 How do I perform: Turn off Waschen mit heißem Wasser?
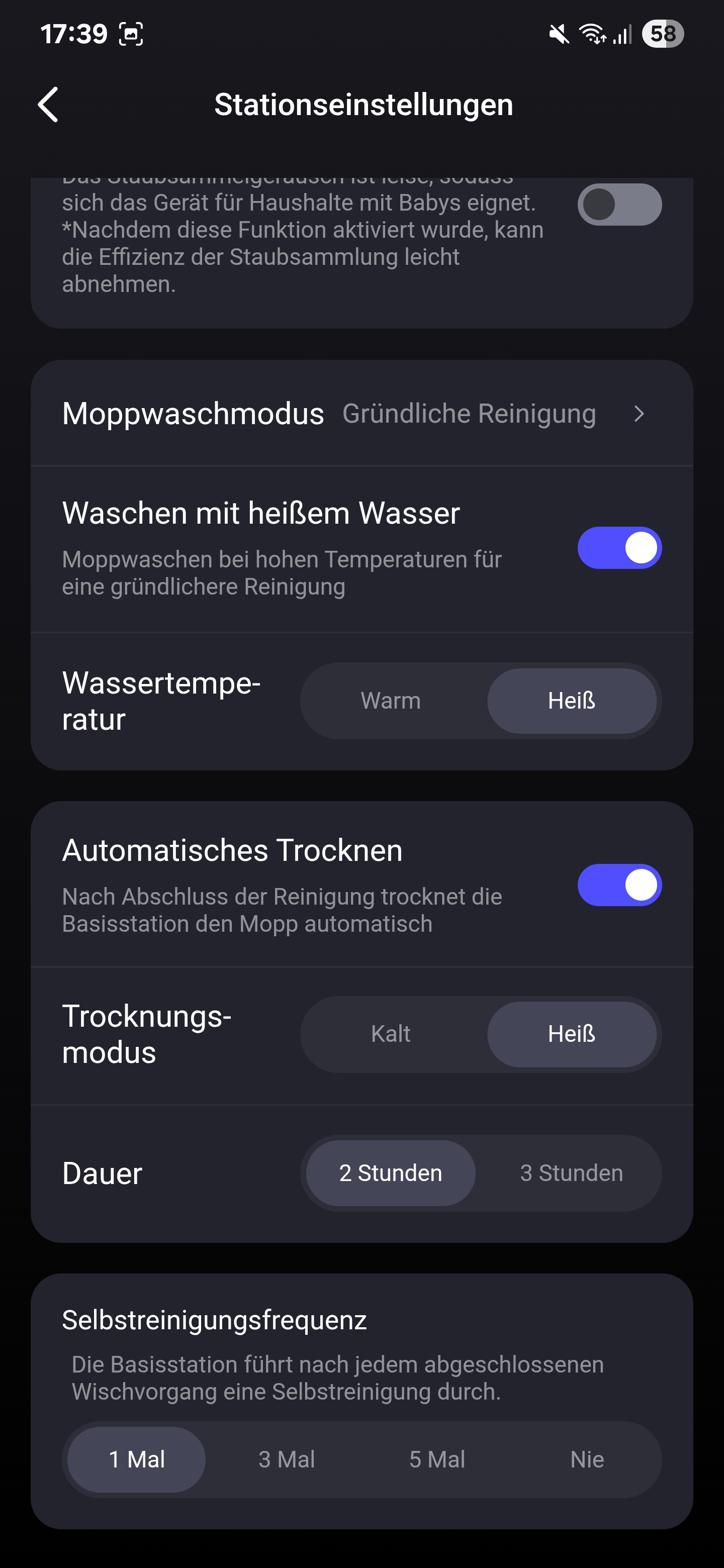coord(619,548)
